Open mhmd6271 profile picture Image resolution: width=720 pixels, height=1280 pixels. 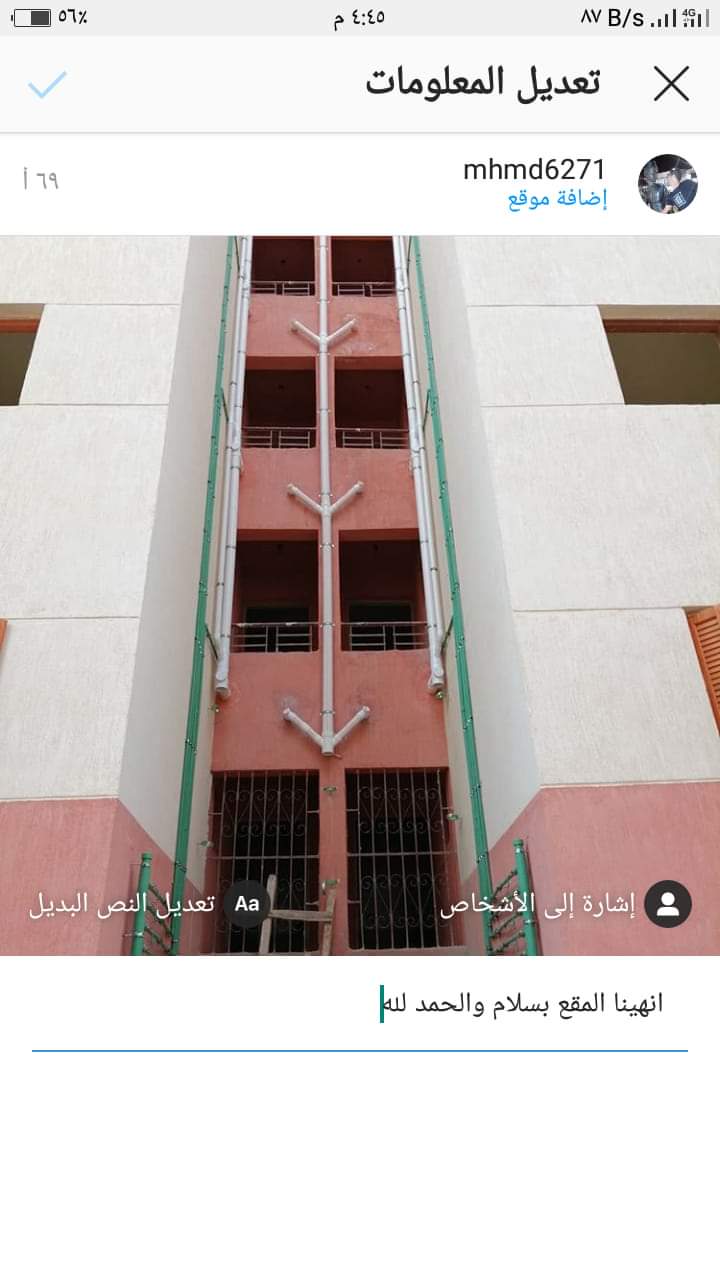click(667, 184)
